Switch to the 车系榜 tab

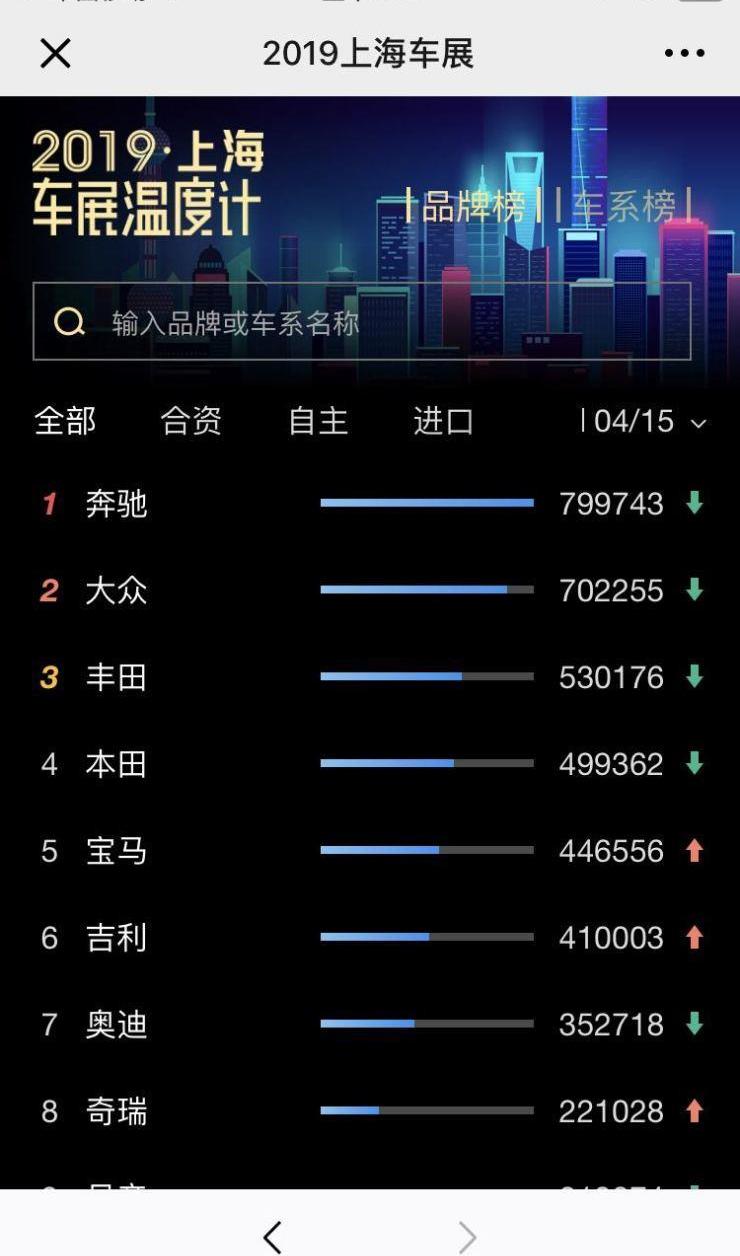pyautogui.click(x=624, y=206)
